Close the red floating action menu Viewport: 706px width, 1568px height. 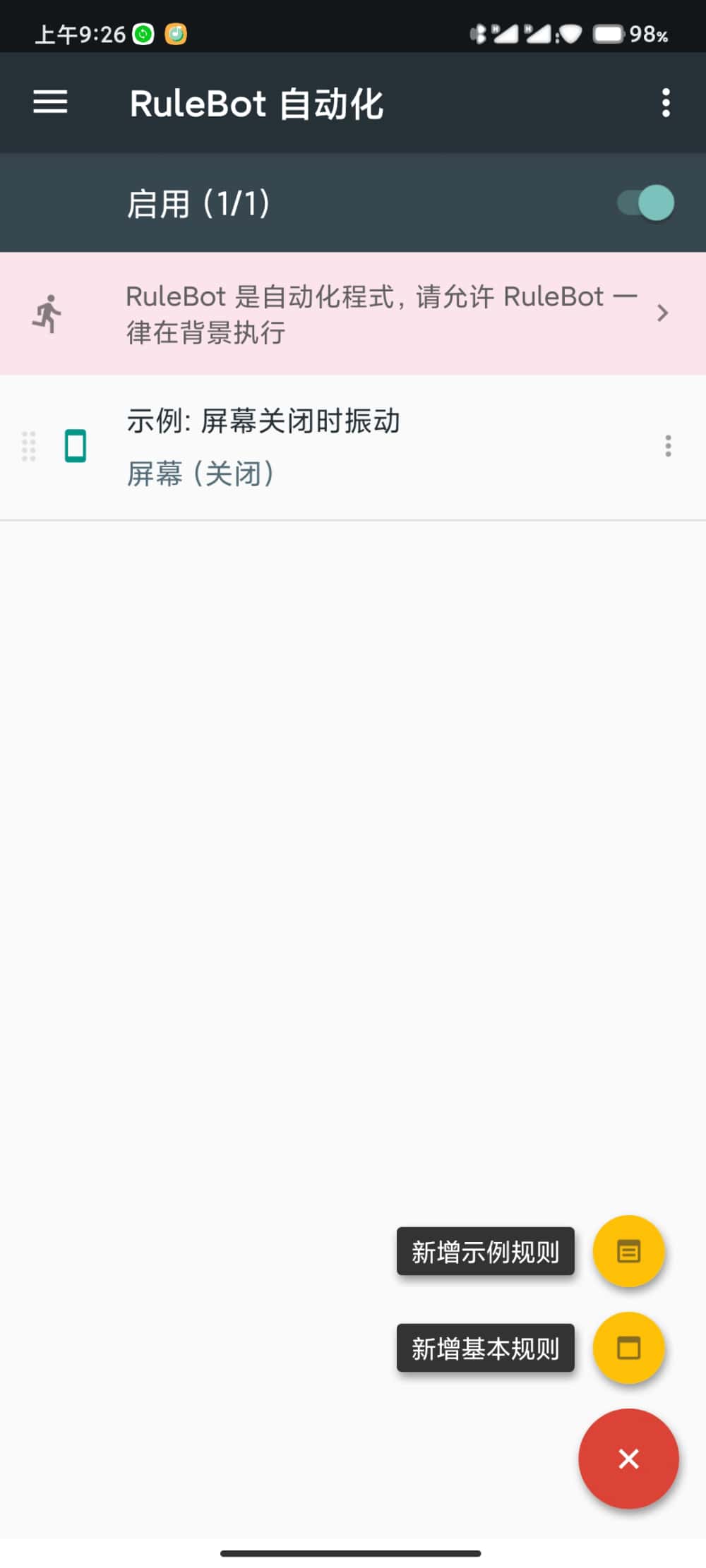coord(628,1459)
